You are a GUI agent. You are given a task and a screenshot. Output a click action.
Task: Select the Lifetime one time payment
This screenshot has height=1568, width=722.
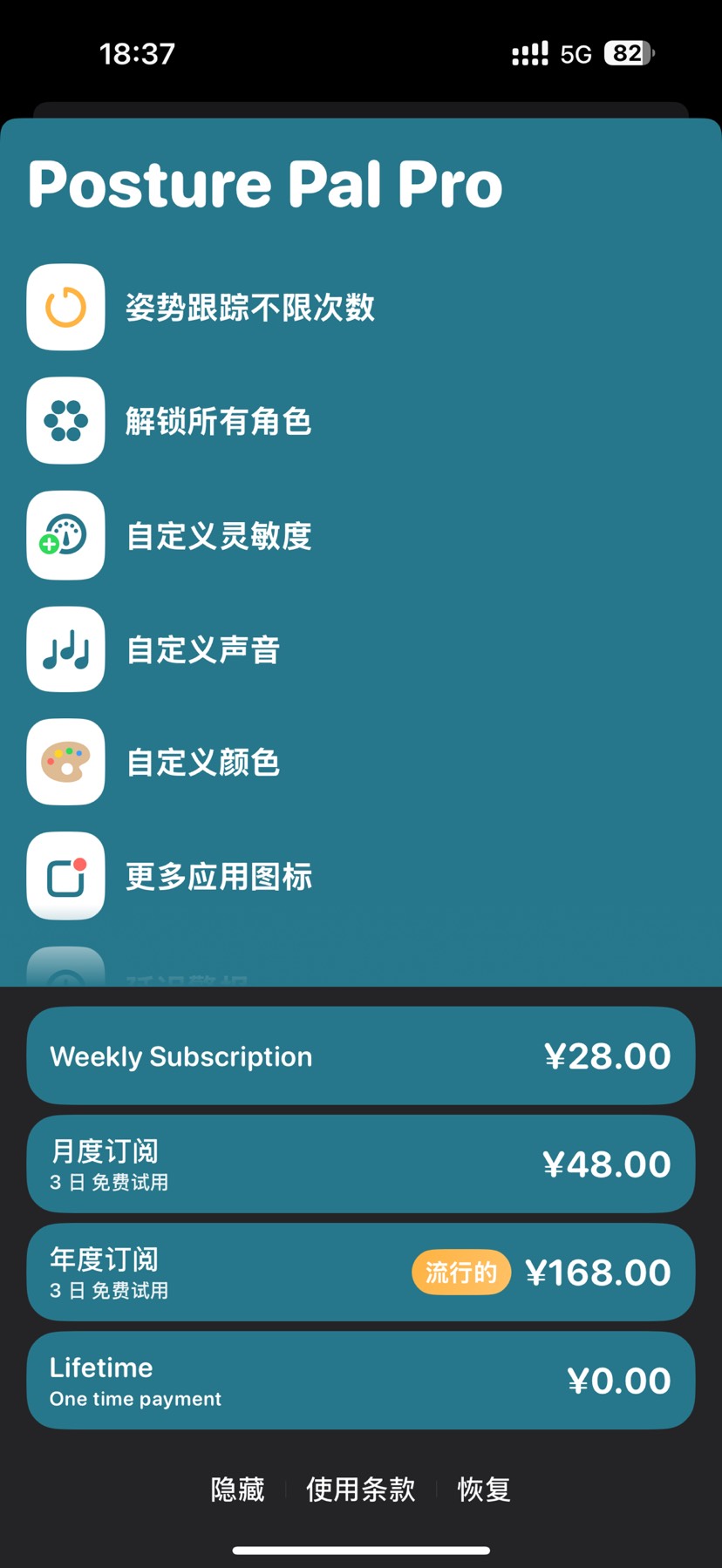[360, 1380]
